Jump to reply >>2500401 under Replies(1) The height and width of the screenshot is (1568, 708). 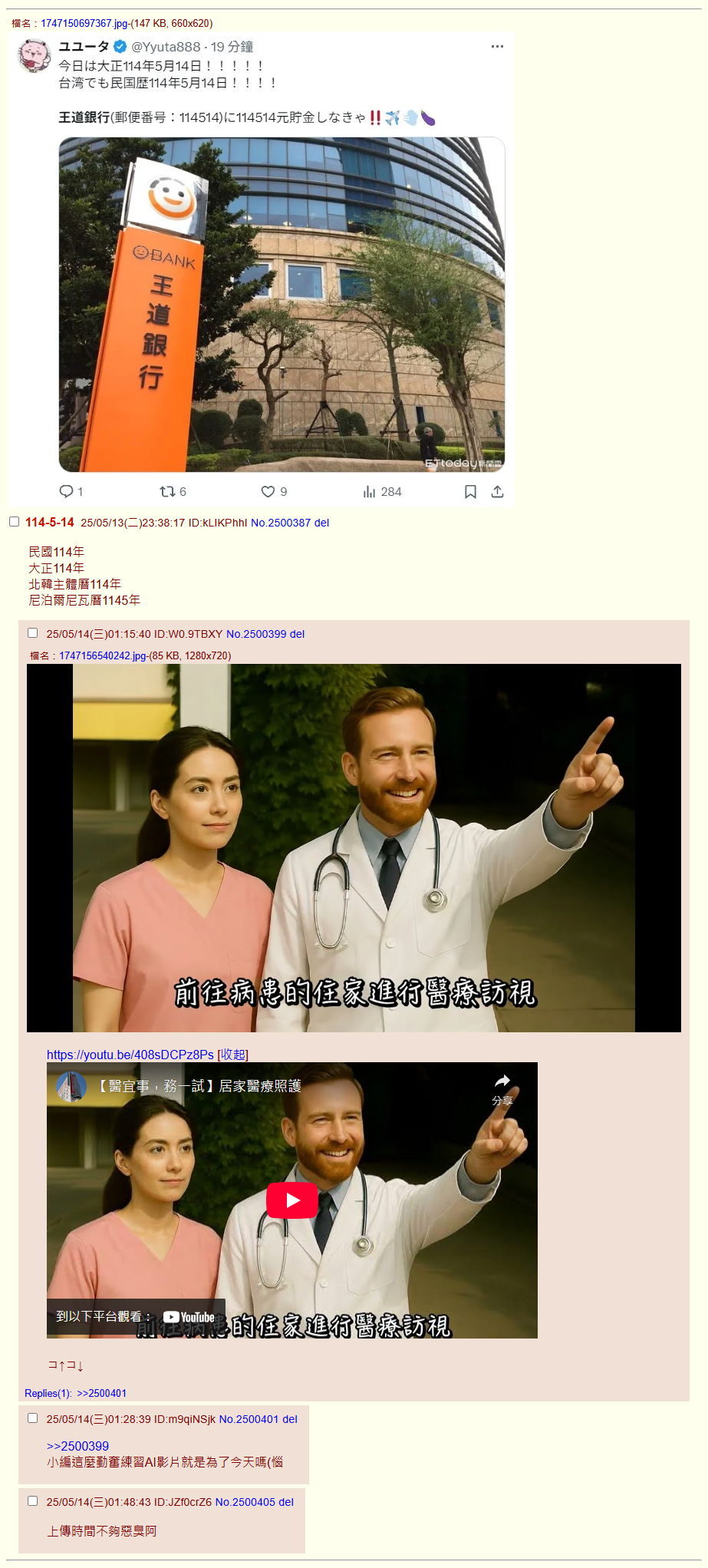tap(101, 1393)
